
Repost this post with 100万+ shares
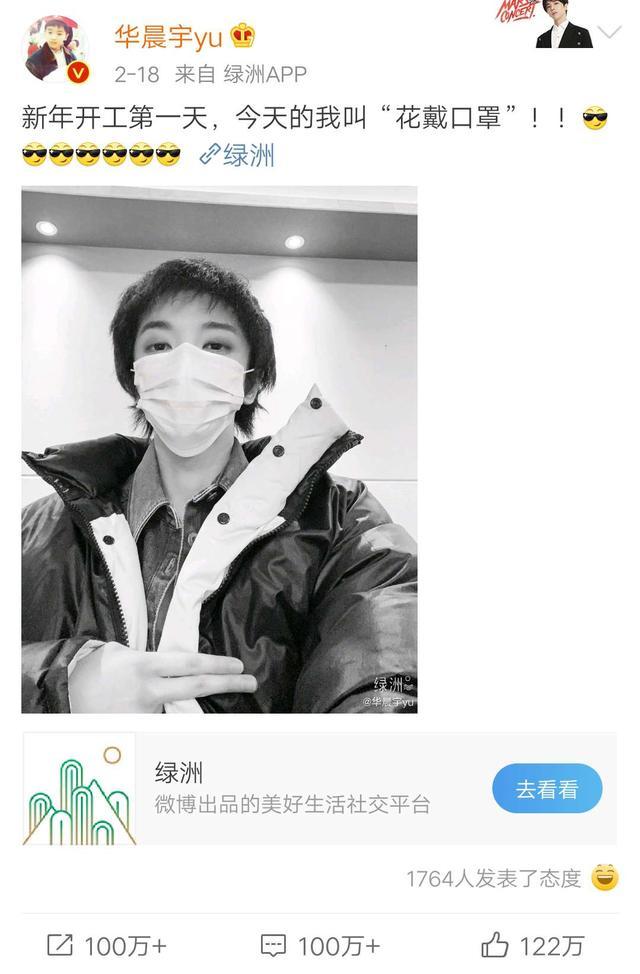tap(107, 946)
